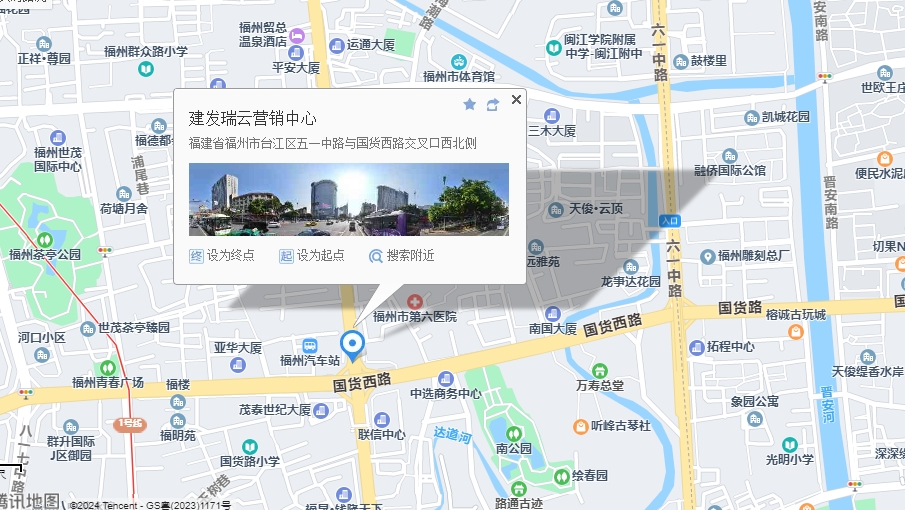Open the street view panorama photo

pyautogui.click(x=348, y=199)
